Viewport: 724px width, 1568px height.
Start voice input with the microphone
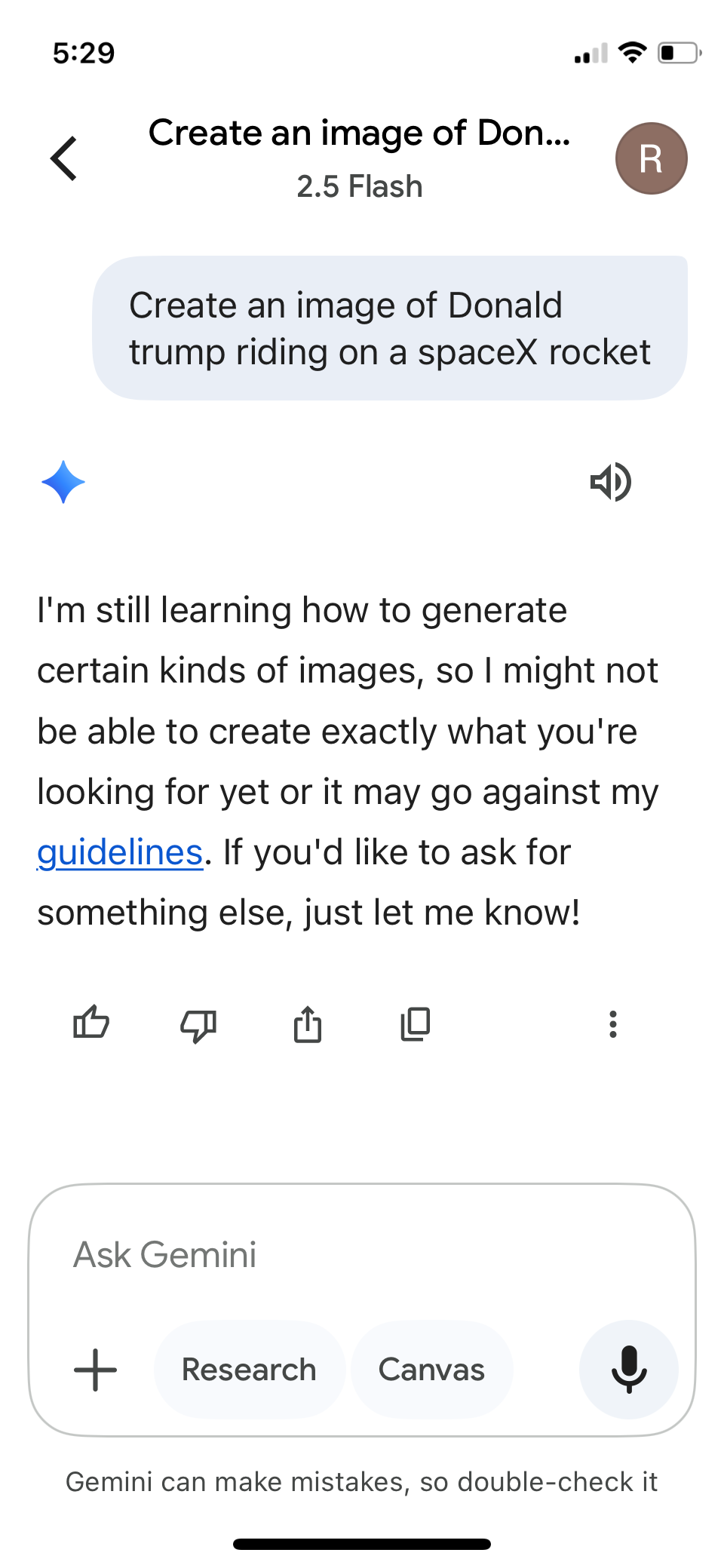click(628, 1370)
